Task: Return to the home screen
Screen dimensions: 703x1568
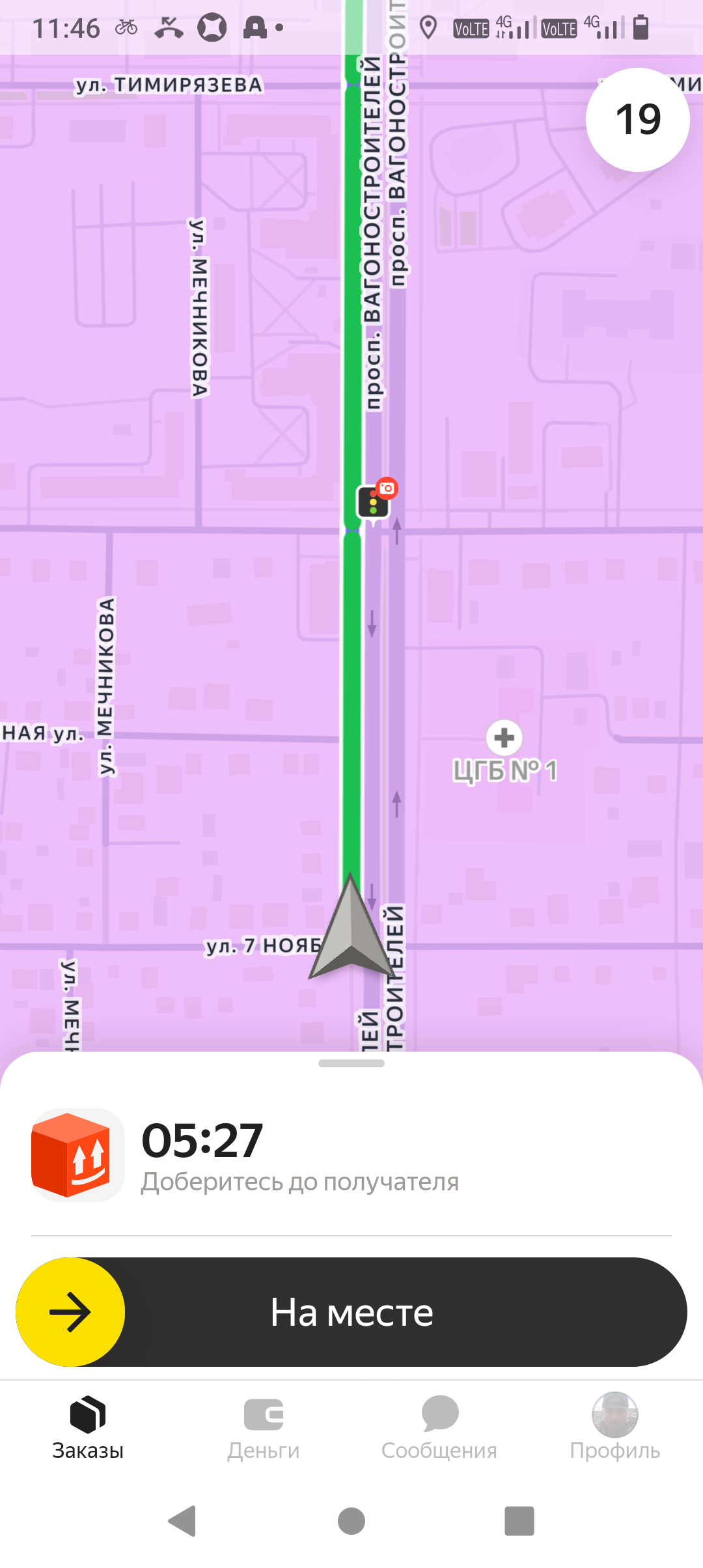Action: [x=351, y=1521]
